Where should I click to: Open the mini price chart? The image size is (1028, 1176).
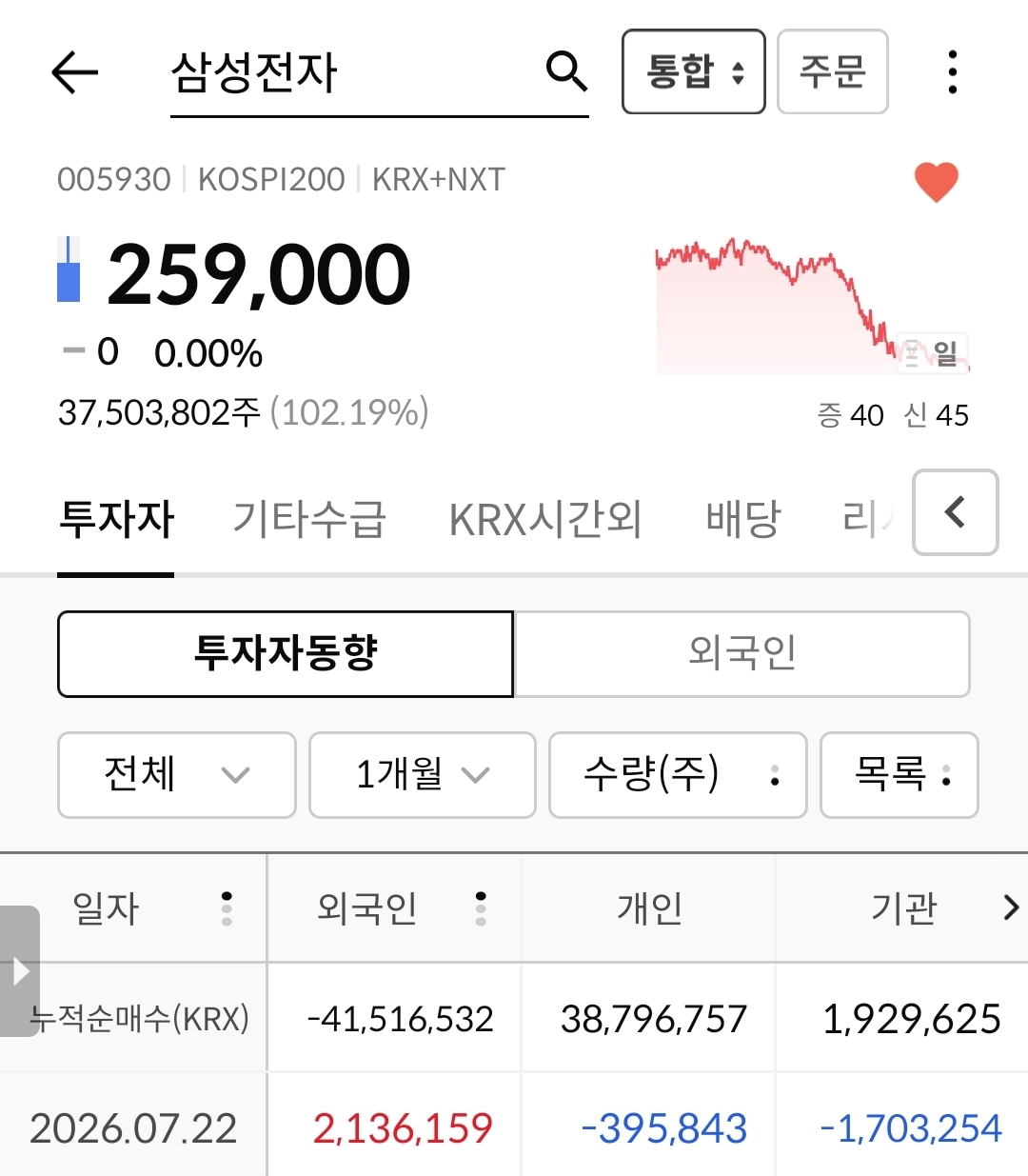point(813,306)
